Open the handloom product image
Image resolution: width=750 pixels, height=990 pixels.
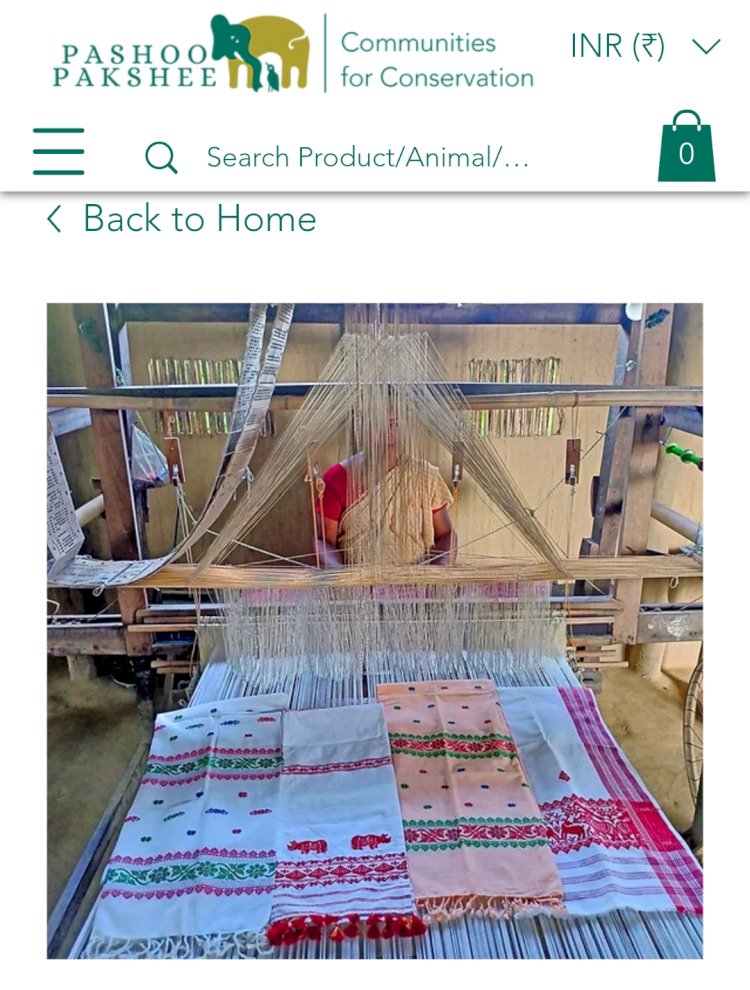tap(375, 630)
